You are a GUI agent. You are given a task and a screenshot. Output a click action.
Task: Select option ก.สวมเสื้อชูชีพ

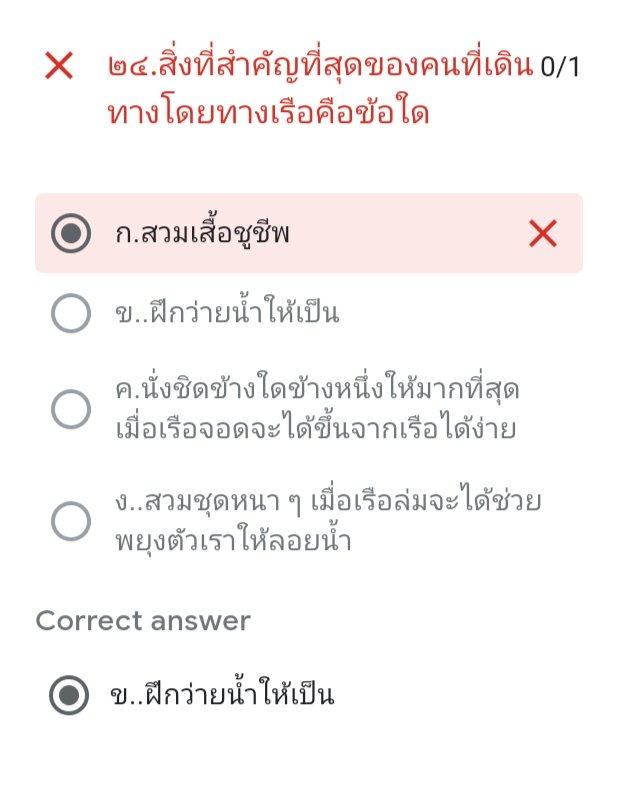pos(70,234)
